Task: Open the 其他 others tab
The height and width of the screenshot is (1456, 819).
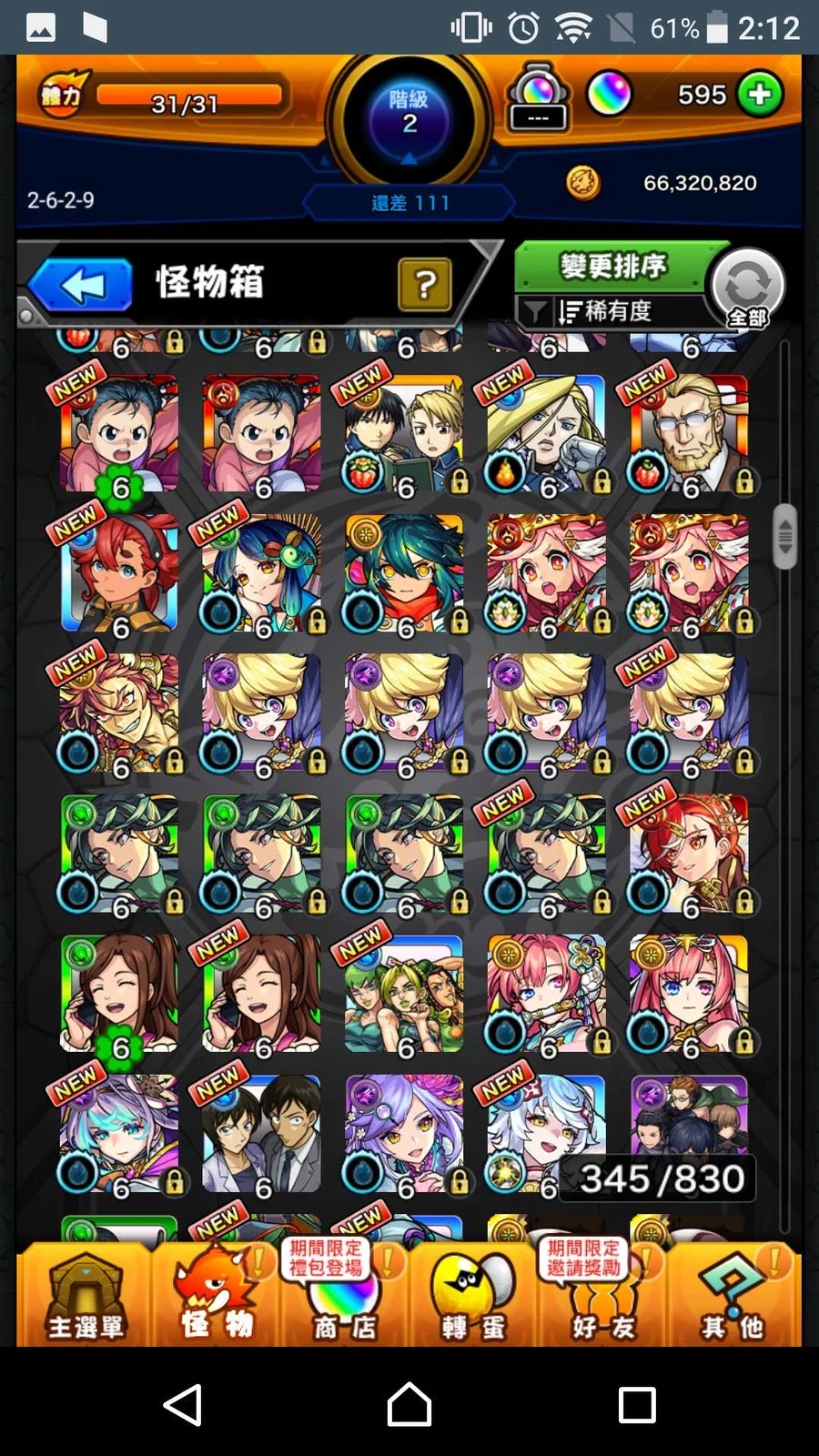Action: coord(733,1294)
